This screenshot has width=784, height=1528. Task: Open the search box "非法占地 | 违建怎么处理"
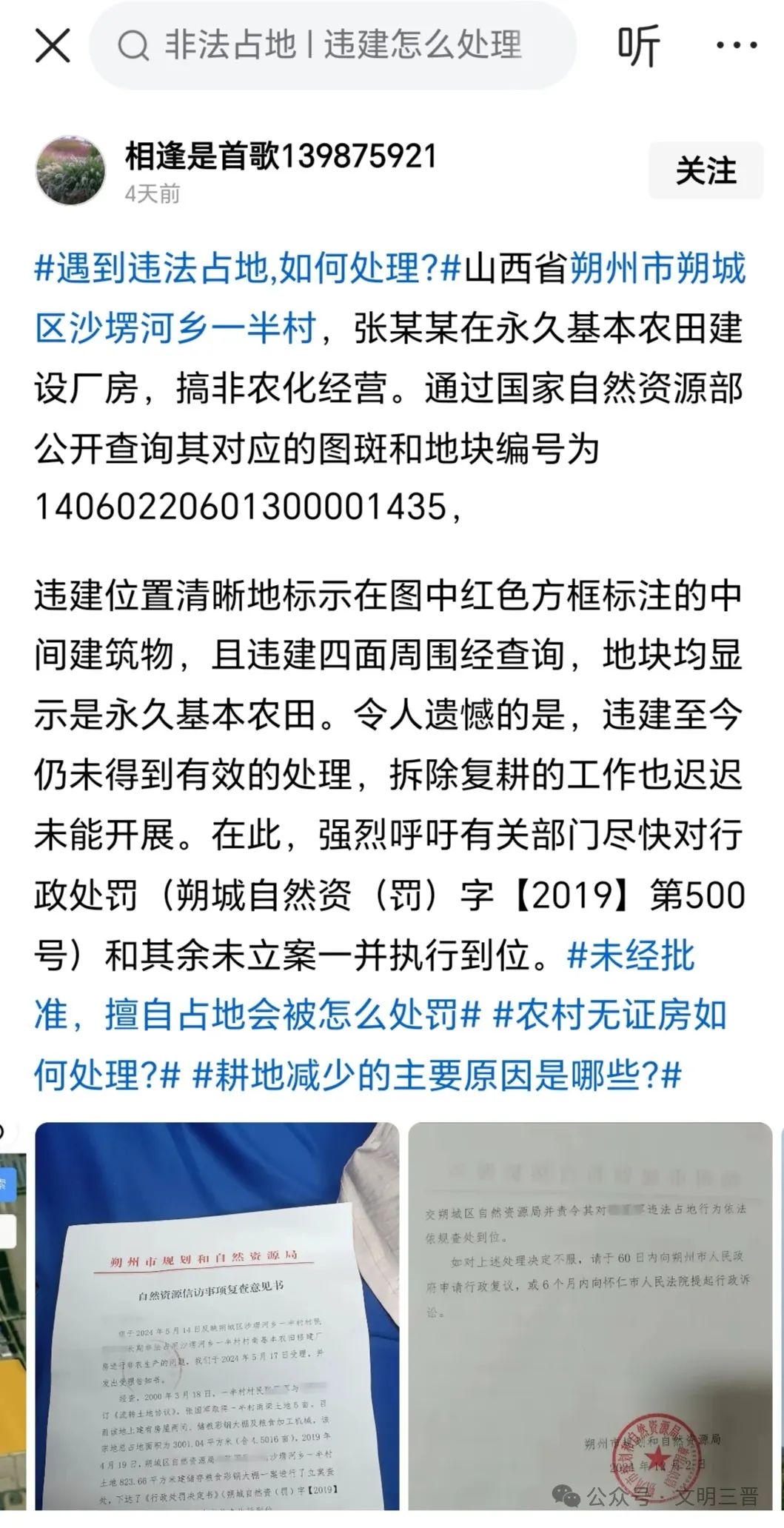click(x=333, y=46)
